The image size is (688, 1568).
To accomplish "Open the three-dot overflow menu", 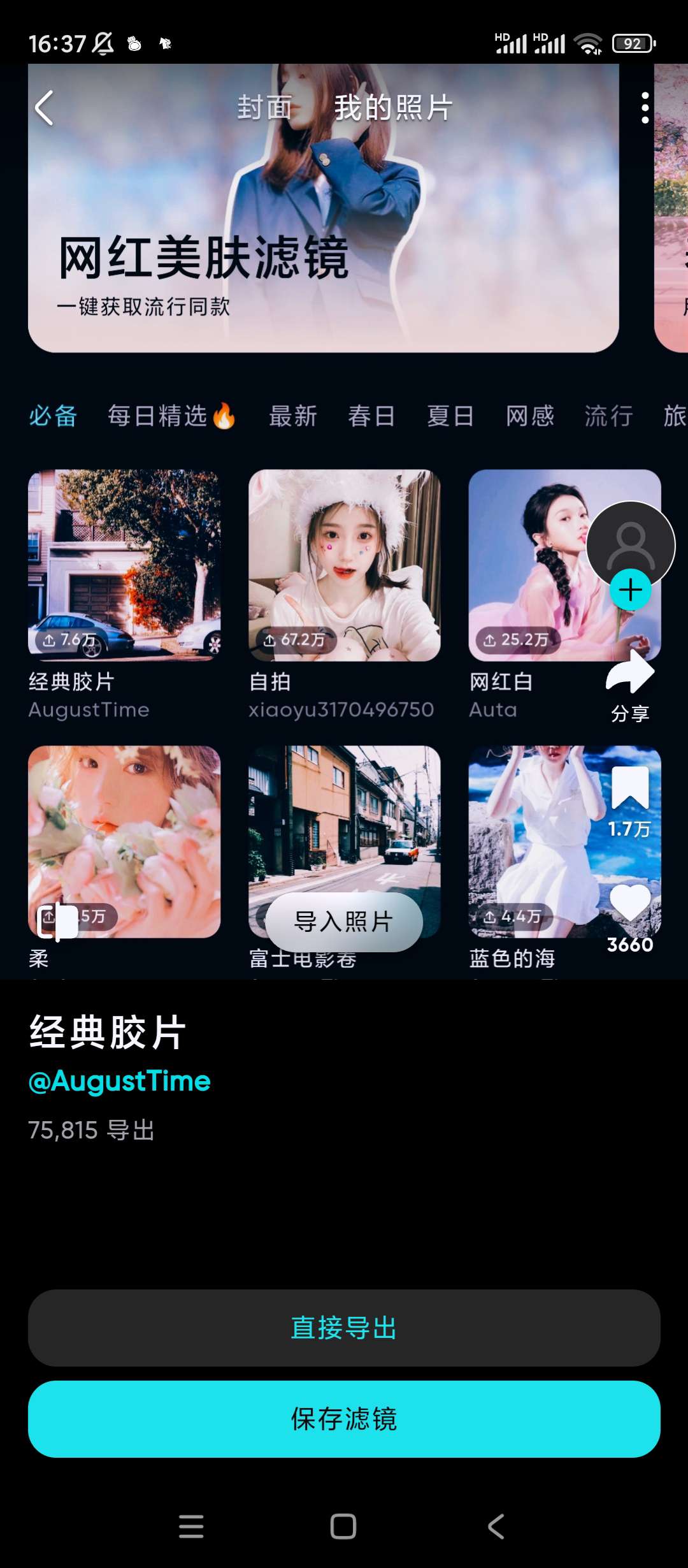I will [x=645, y=108].
